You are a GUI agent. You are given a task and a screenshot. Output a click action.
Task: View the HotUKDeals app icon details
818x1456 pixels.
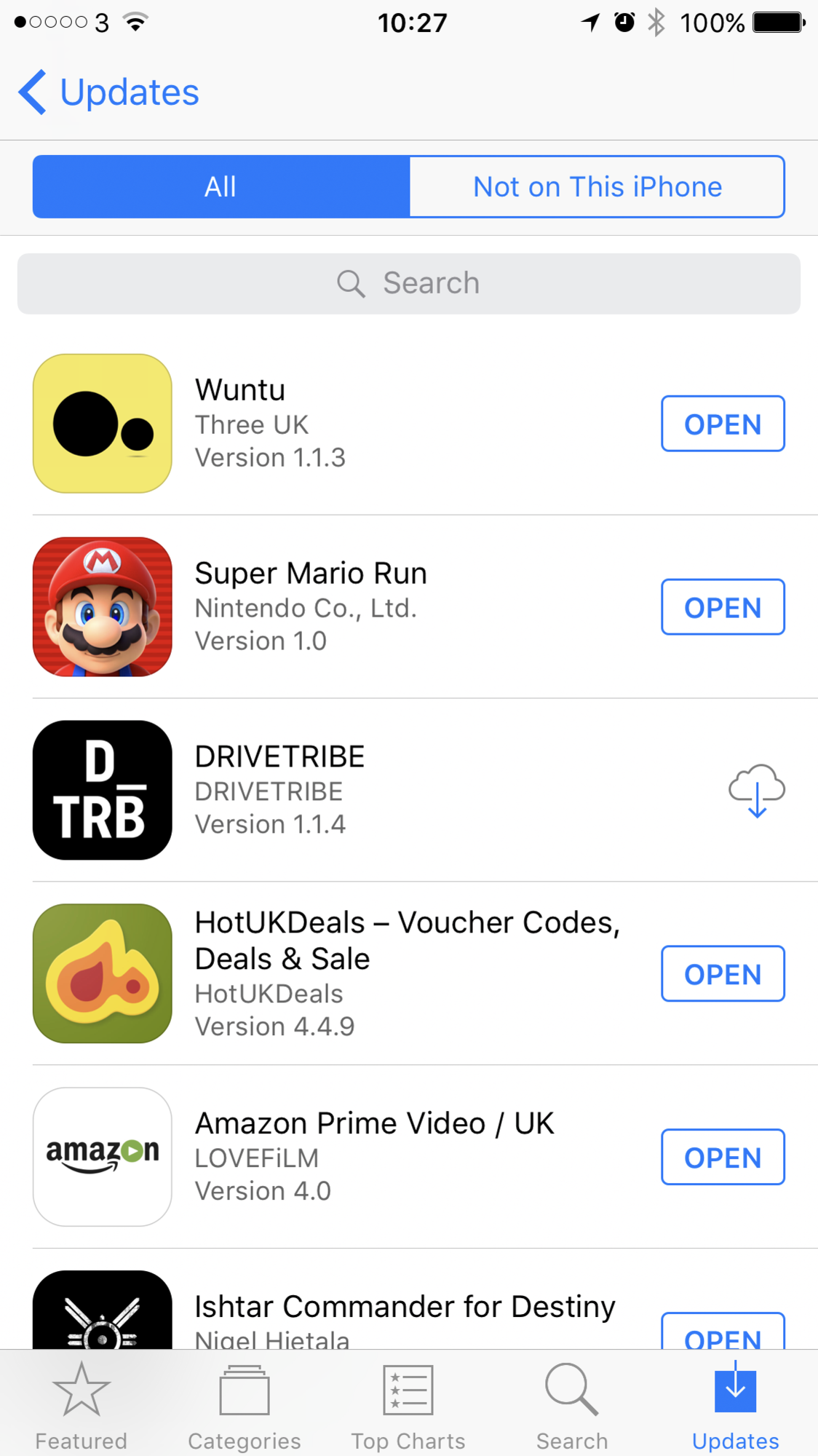pos(103,974)
